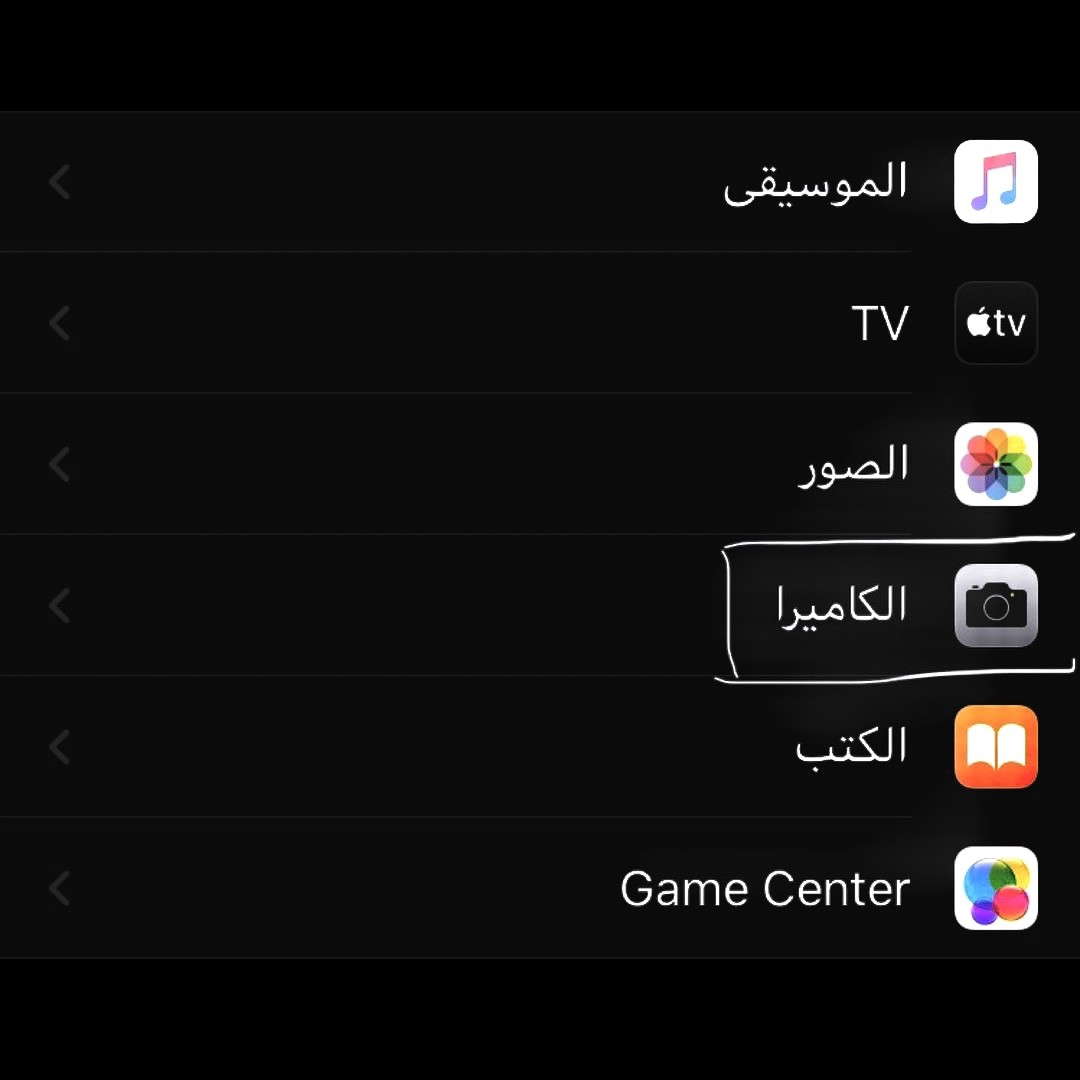This screenshot has width=1080, height=1080.
Task: Select الكاميرا (Camera) settings
Action: coord(842,606)
